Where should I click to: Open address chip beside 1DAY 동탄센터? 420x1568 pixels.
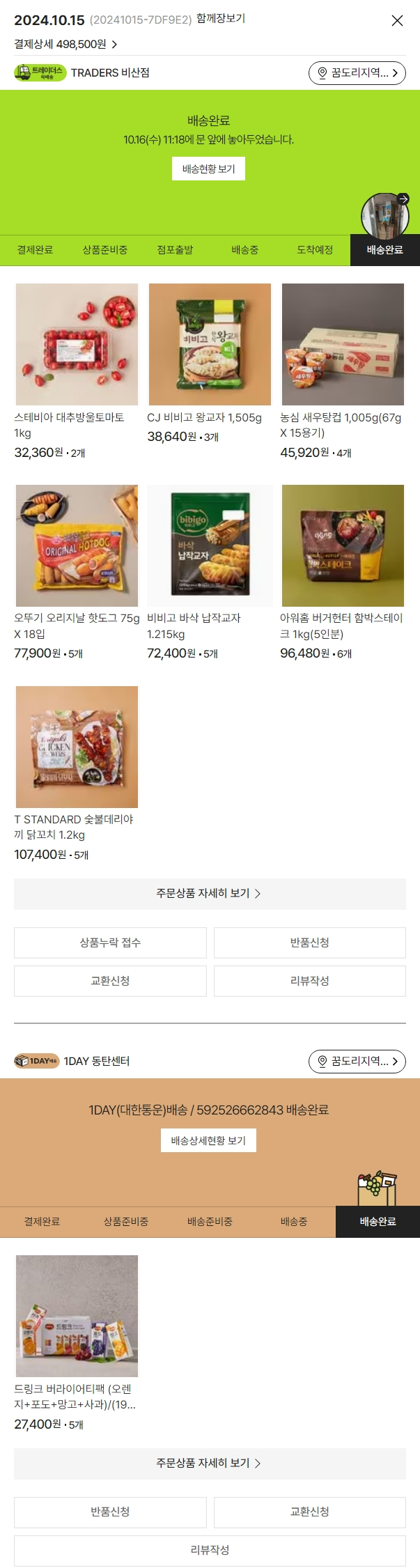(357, 1061)
